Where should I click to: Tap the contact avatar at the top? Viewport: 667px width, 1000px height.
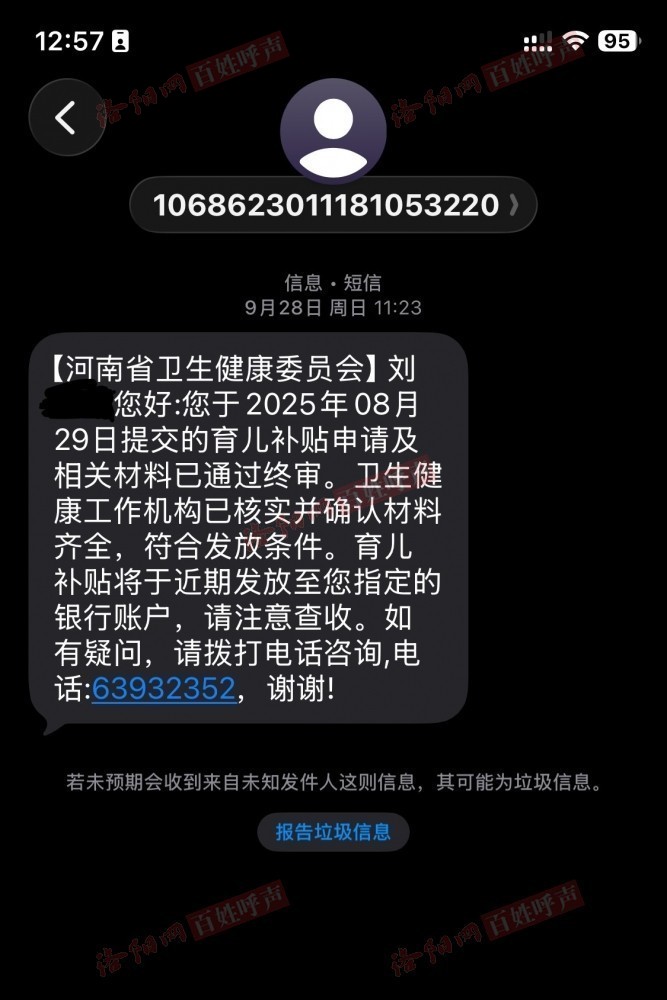tap(333, 131)
